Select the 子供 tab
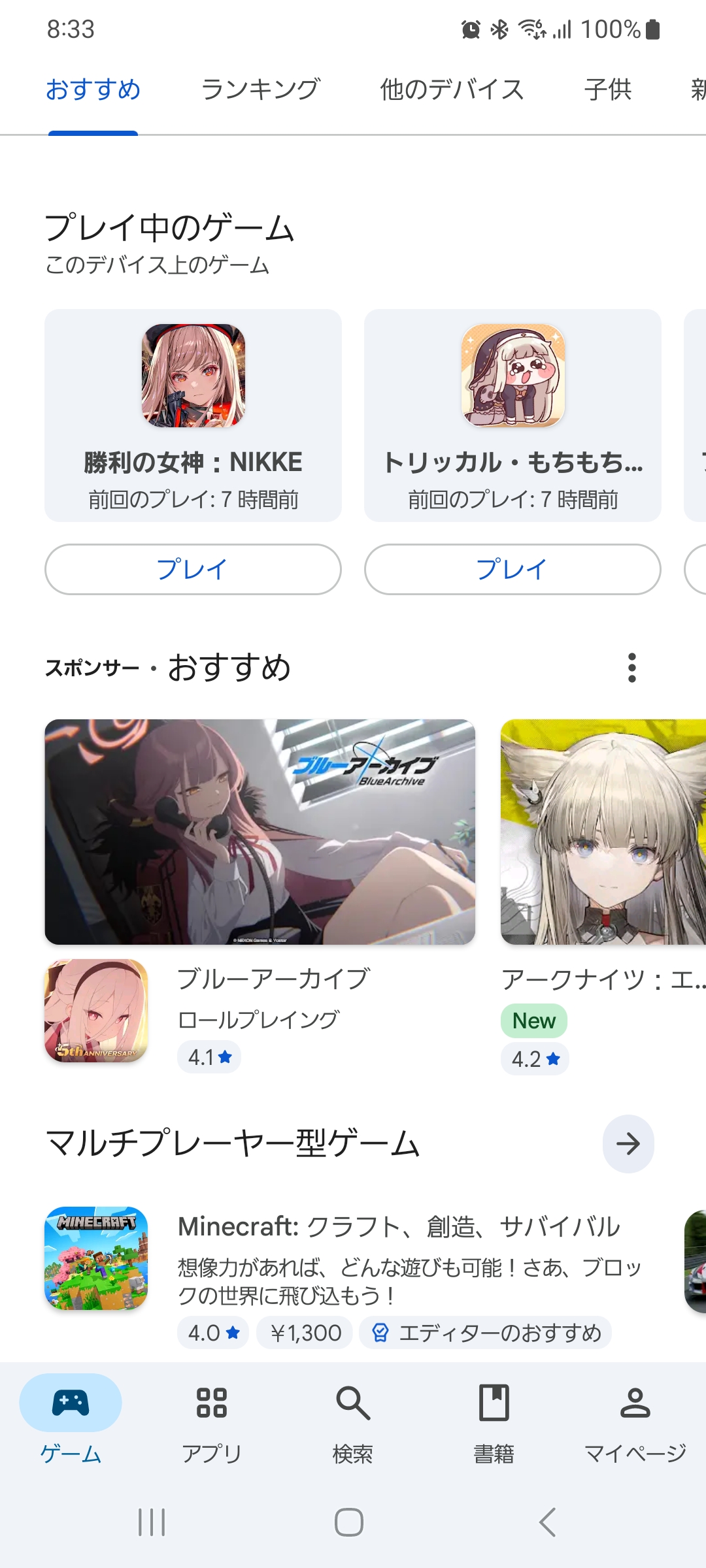 (x=607, y=90)
